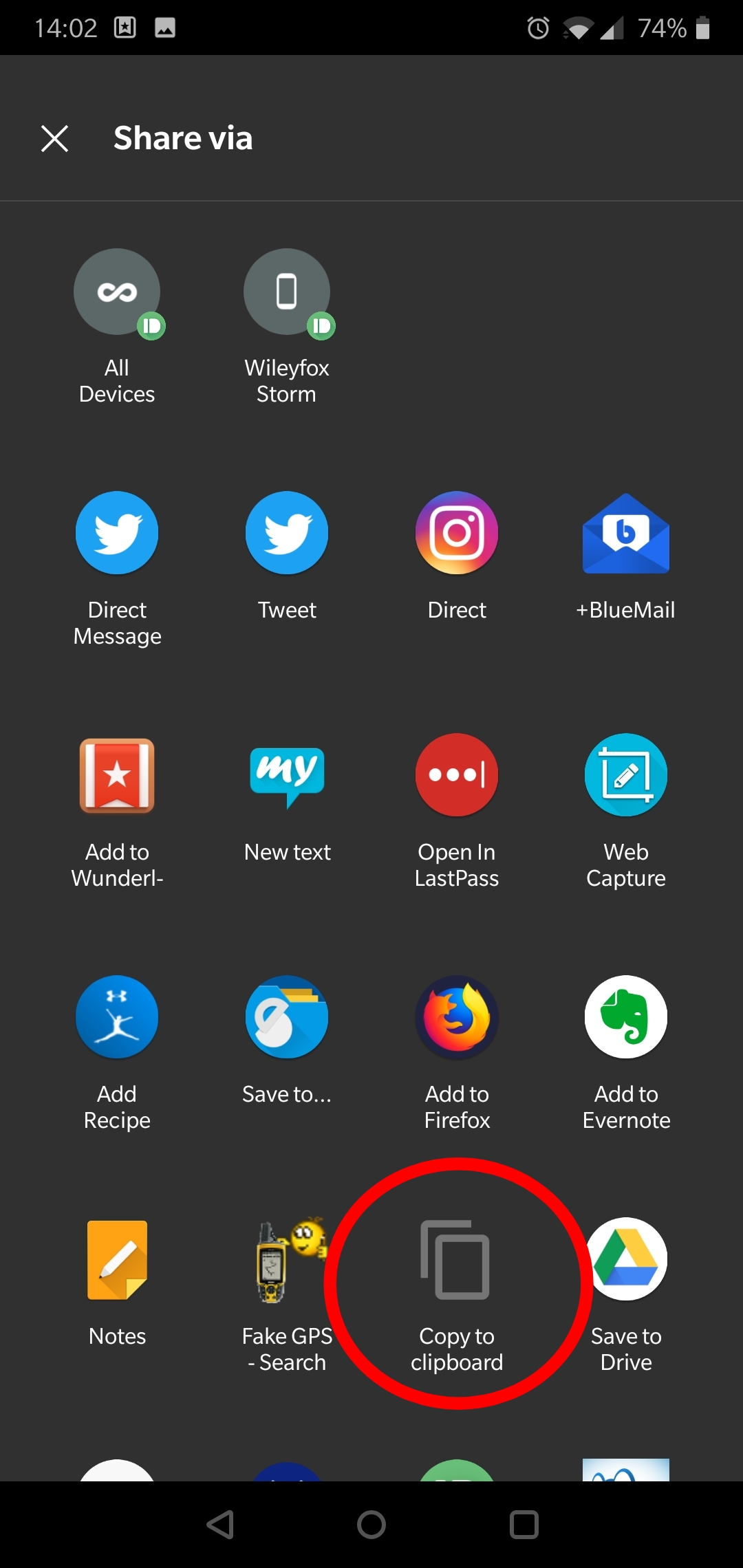
Task: Share via Instagram Direct
Action: tap(457, 533)
